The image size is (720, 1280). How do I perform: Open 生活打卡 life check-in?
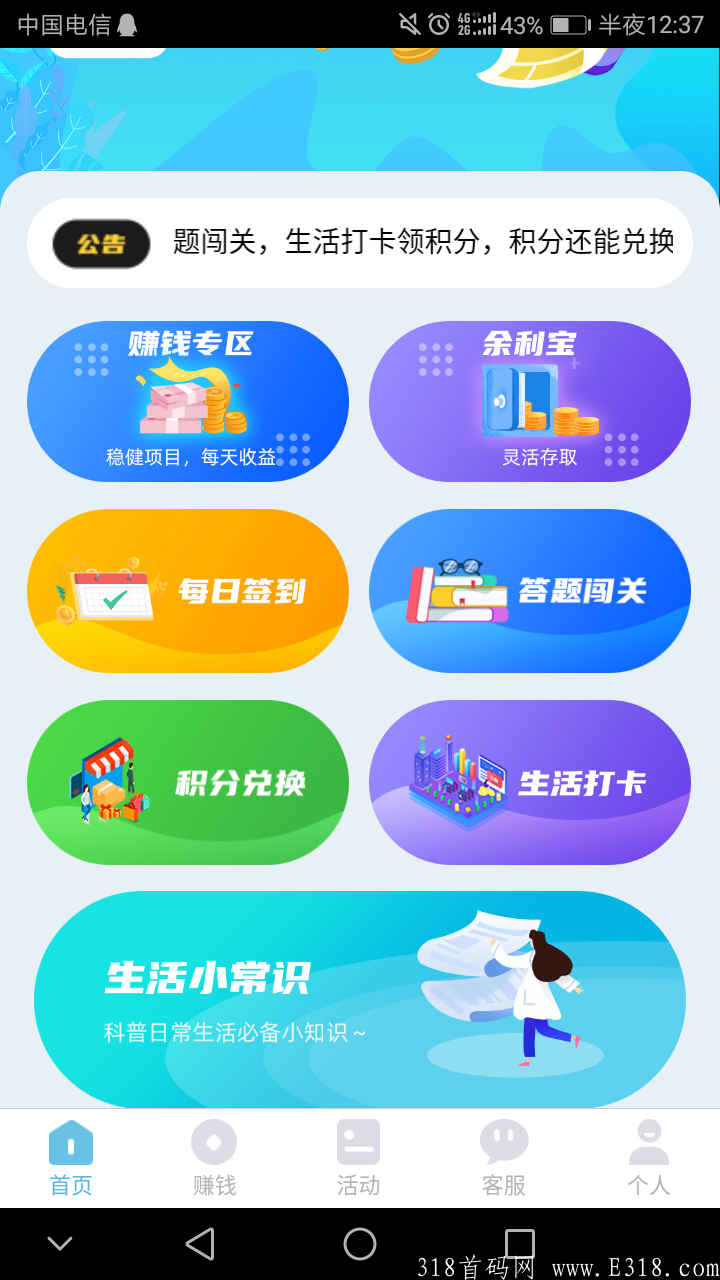click(529, 782)
